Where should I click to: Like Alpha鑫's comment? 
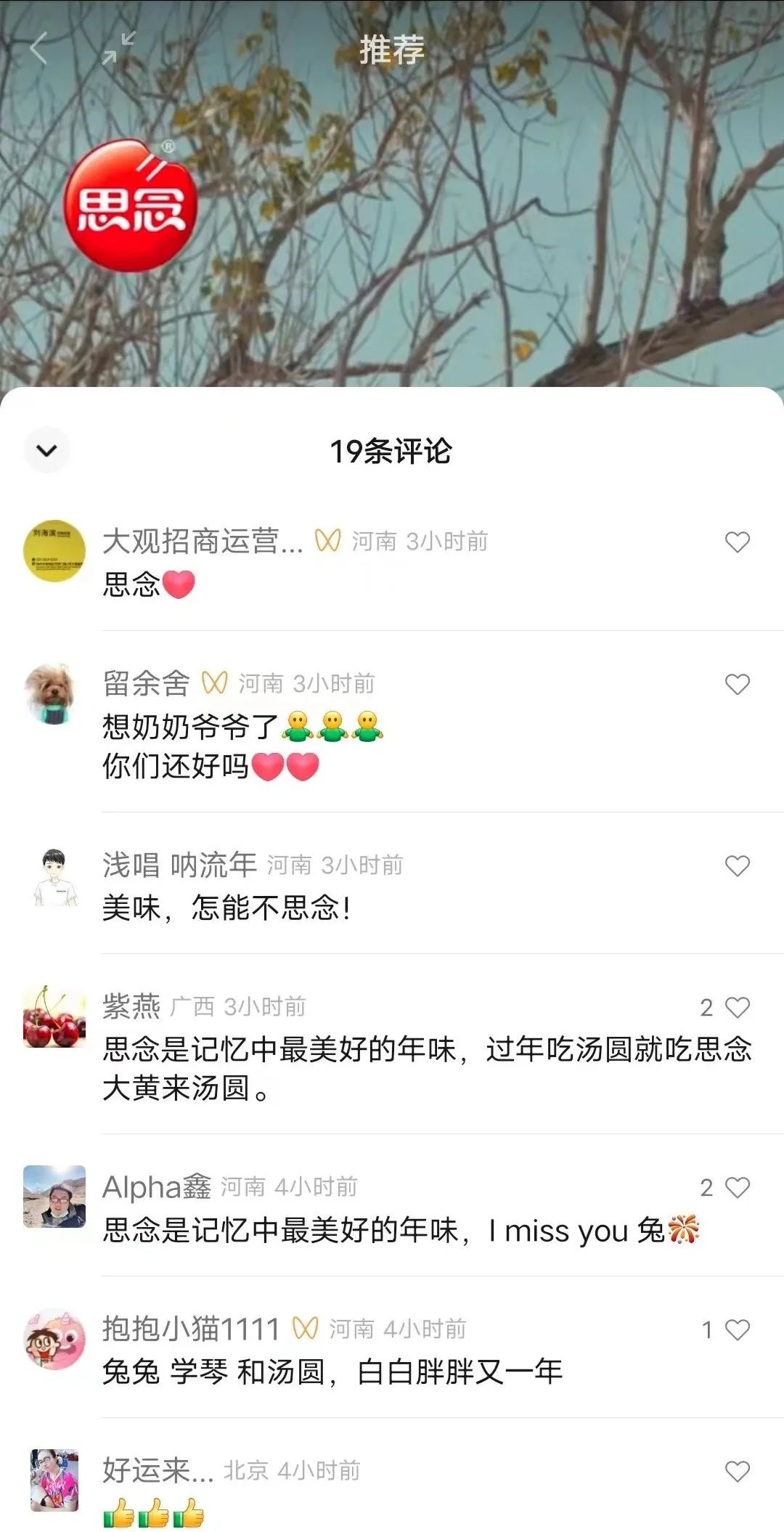pos(737,1187)
